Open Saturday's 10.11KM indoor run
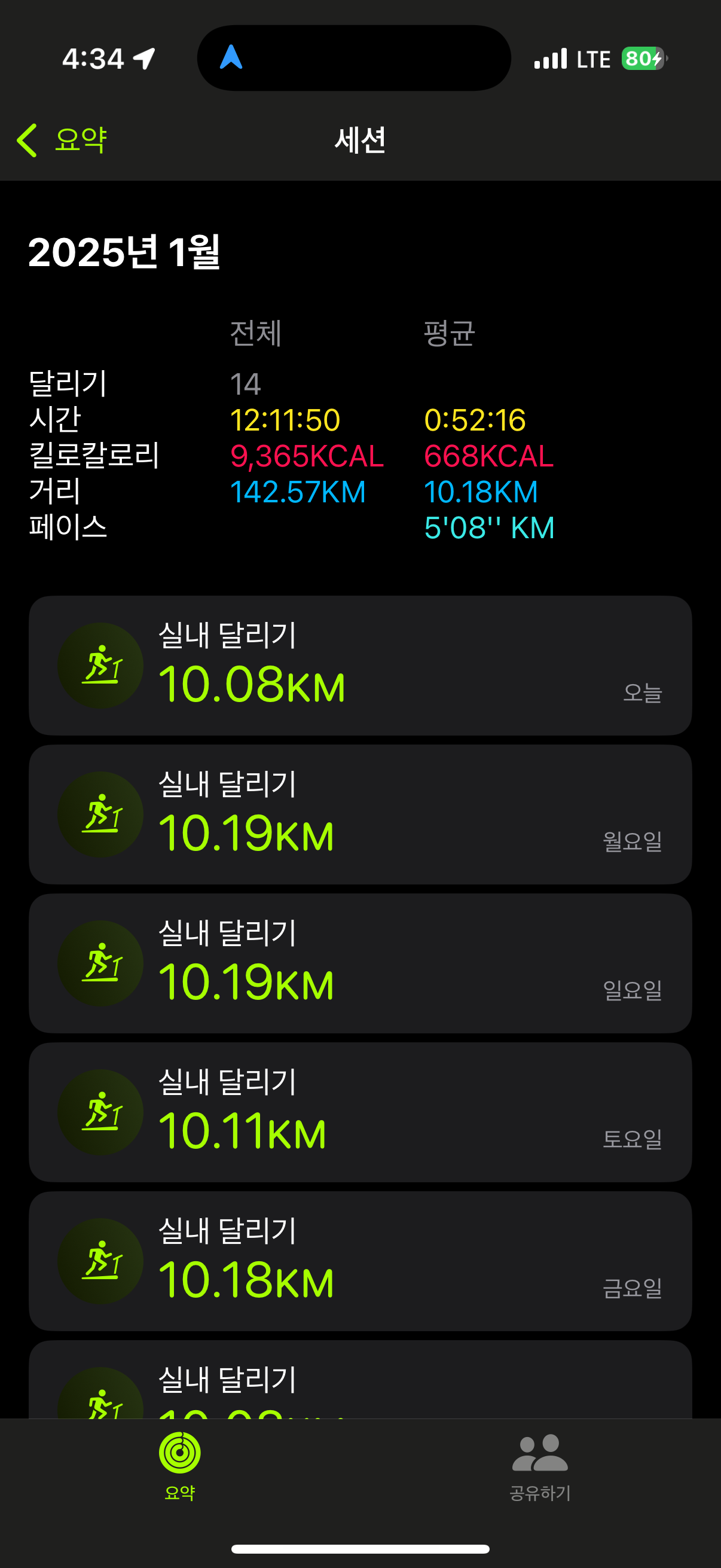 [x=360, y=1112]
